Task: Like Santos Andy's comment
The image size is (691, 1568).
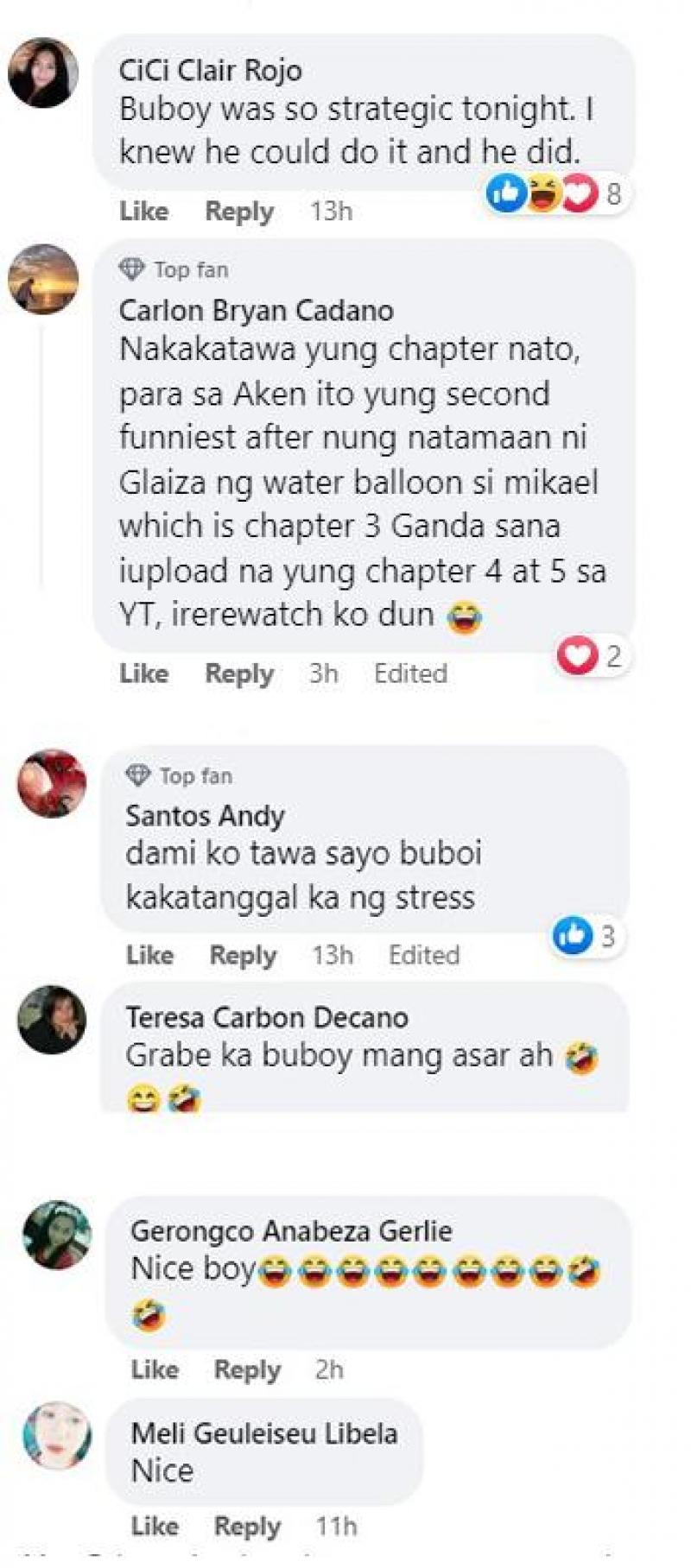Action: [x=149, y=955]
